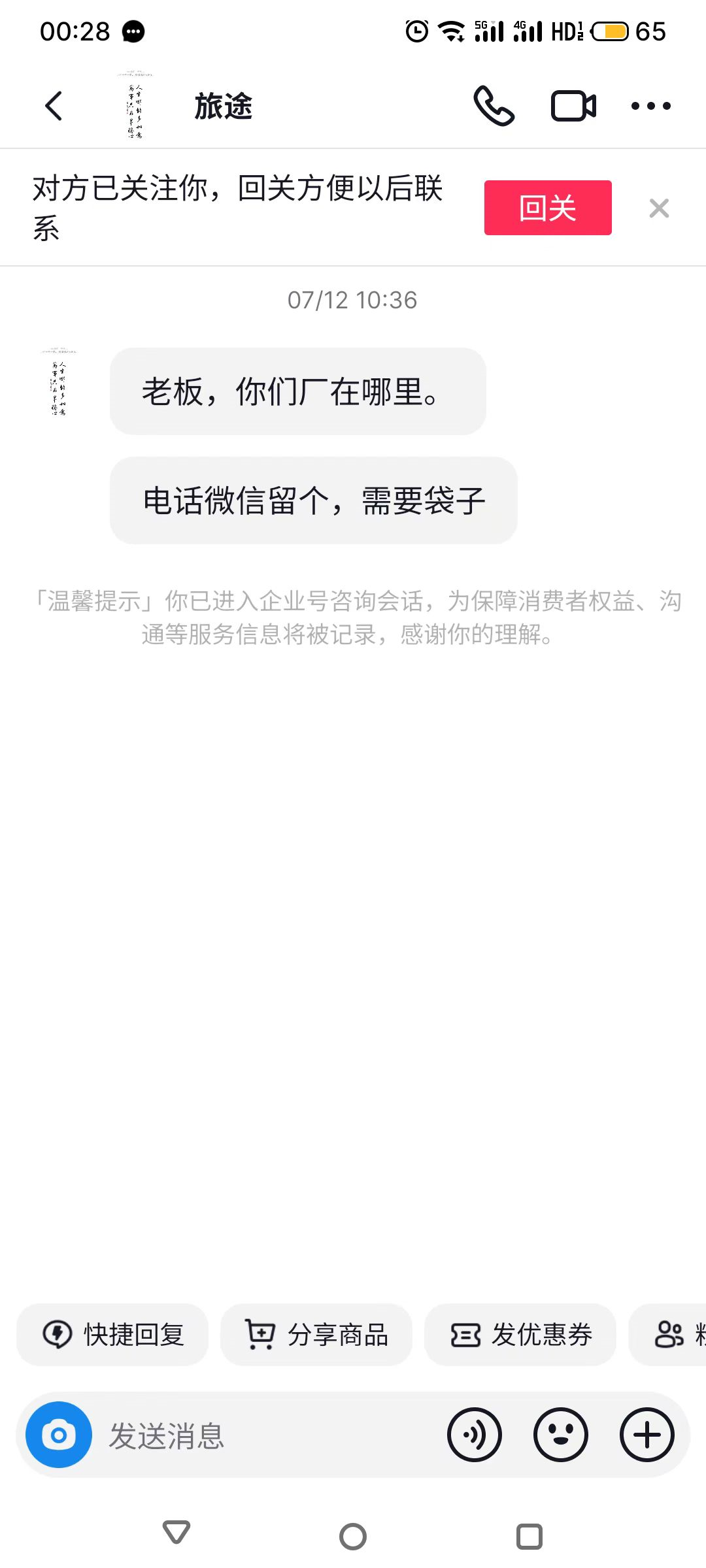
Task: Tap the system home button
Action: click(353, 1537)
